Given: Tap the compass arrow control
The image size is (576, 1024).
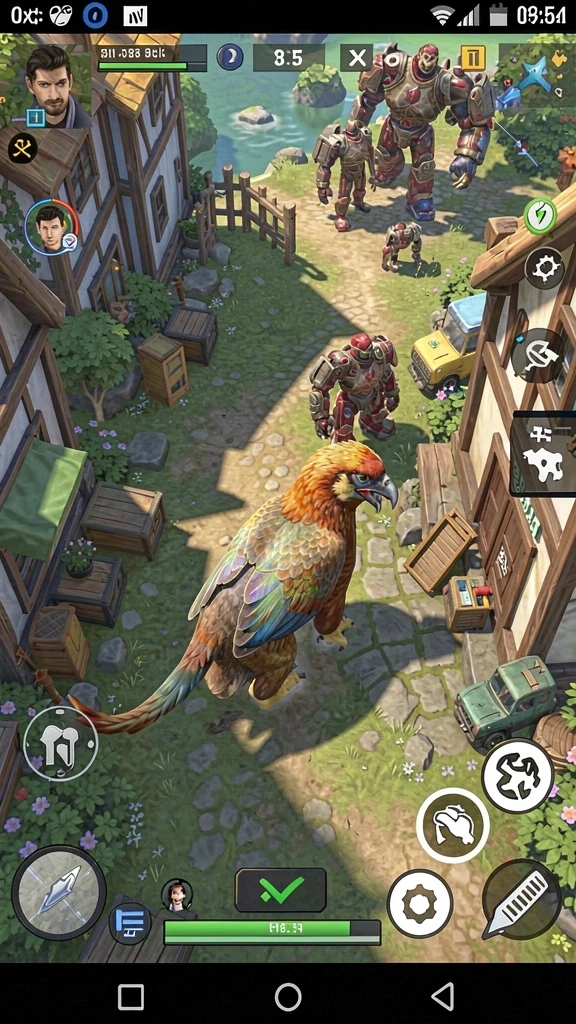Looking at the screenshot, I should (x=59, y=892).
